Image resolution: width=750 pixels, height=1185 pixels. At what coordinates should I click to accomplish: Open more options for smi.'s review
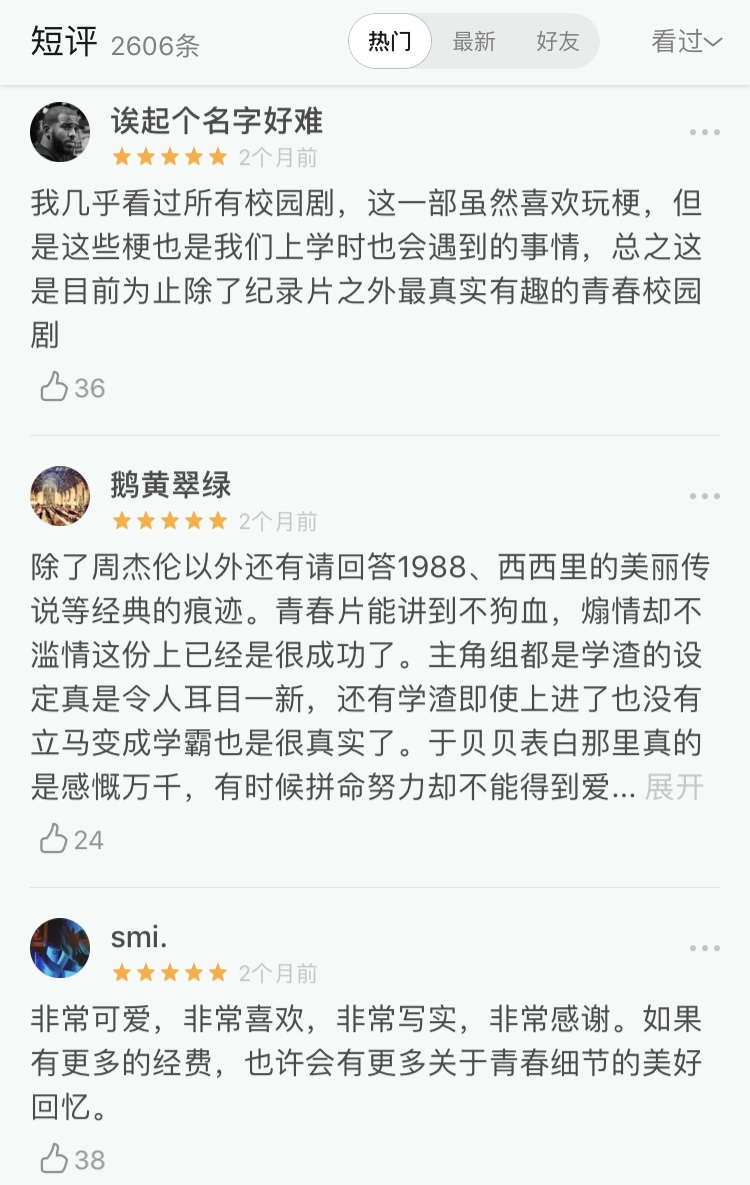click(x=704, y=949)
